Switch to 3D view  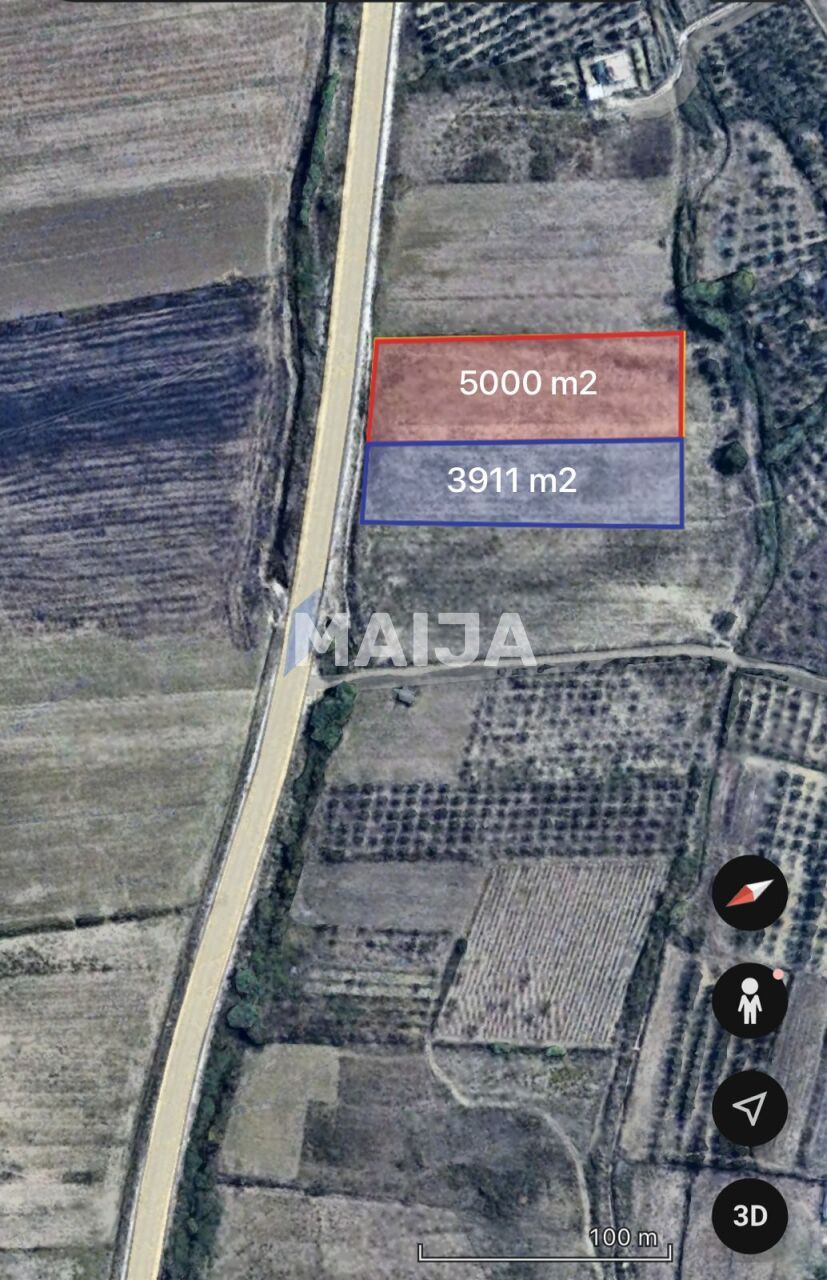click(x=750, y=1216)
